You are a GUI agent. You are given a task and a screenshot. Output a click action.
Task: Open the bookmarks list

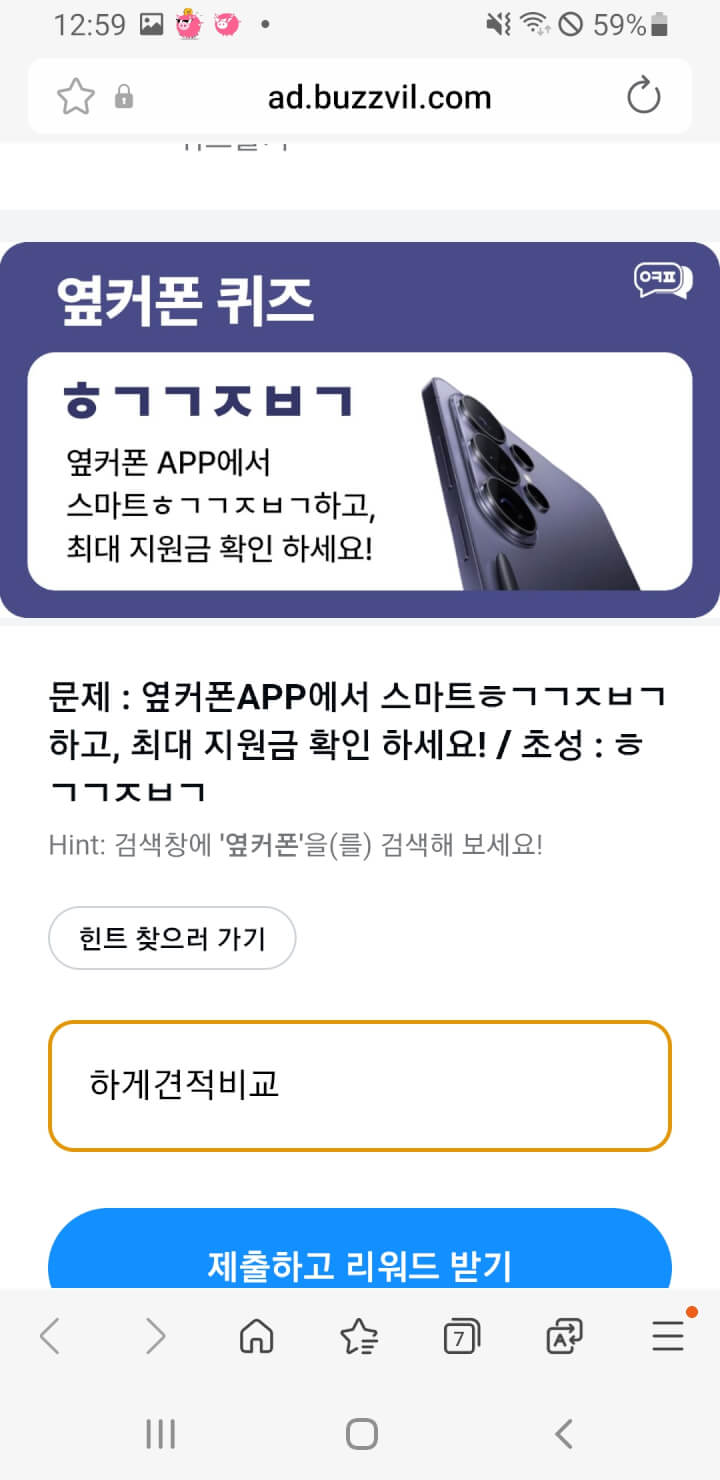click(x=359, y=1336)
